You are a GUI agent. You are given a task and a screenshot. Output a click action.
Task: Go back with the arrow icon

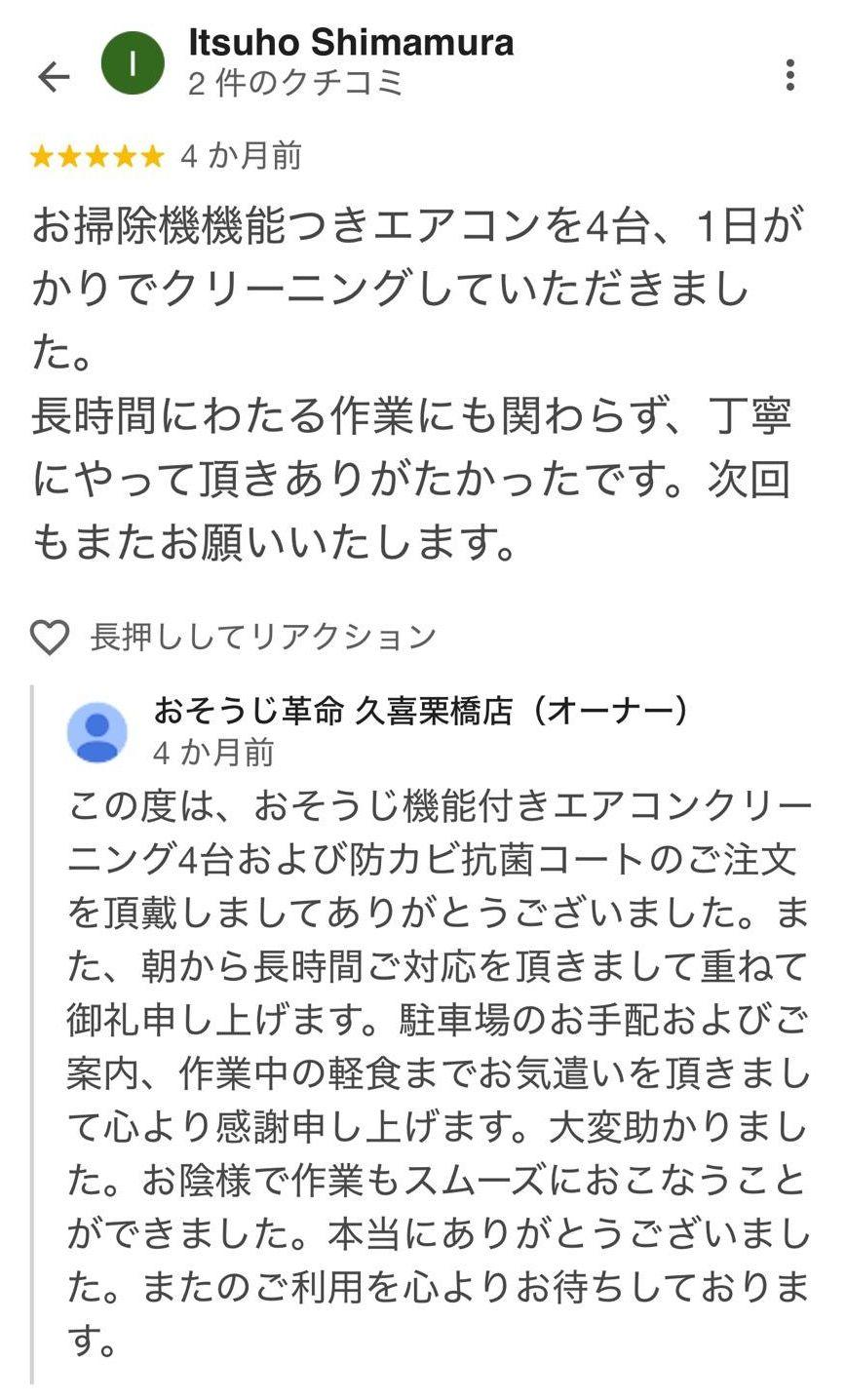tap(54, 76)
